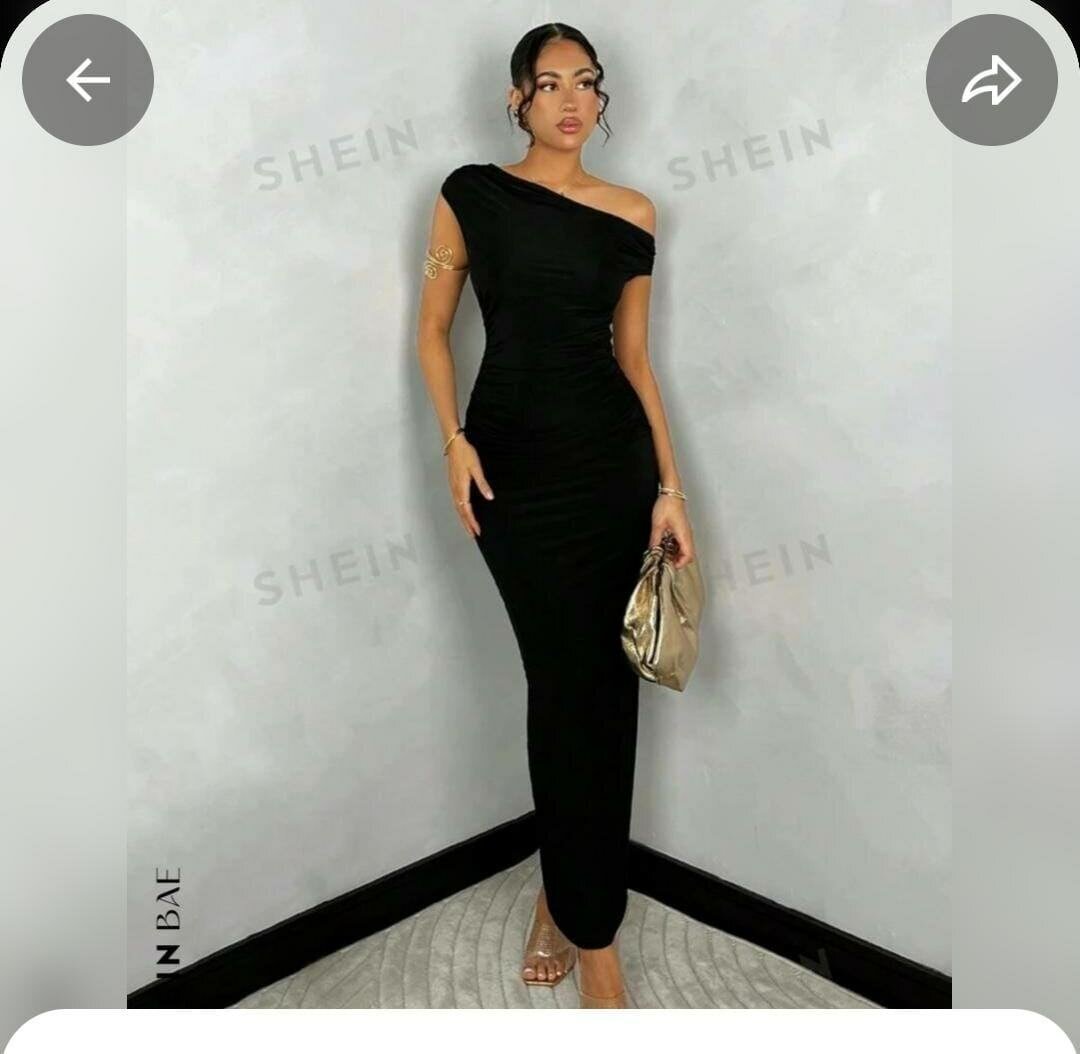Go back using the arrow button

click(88, 80)
